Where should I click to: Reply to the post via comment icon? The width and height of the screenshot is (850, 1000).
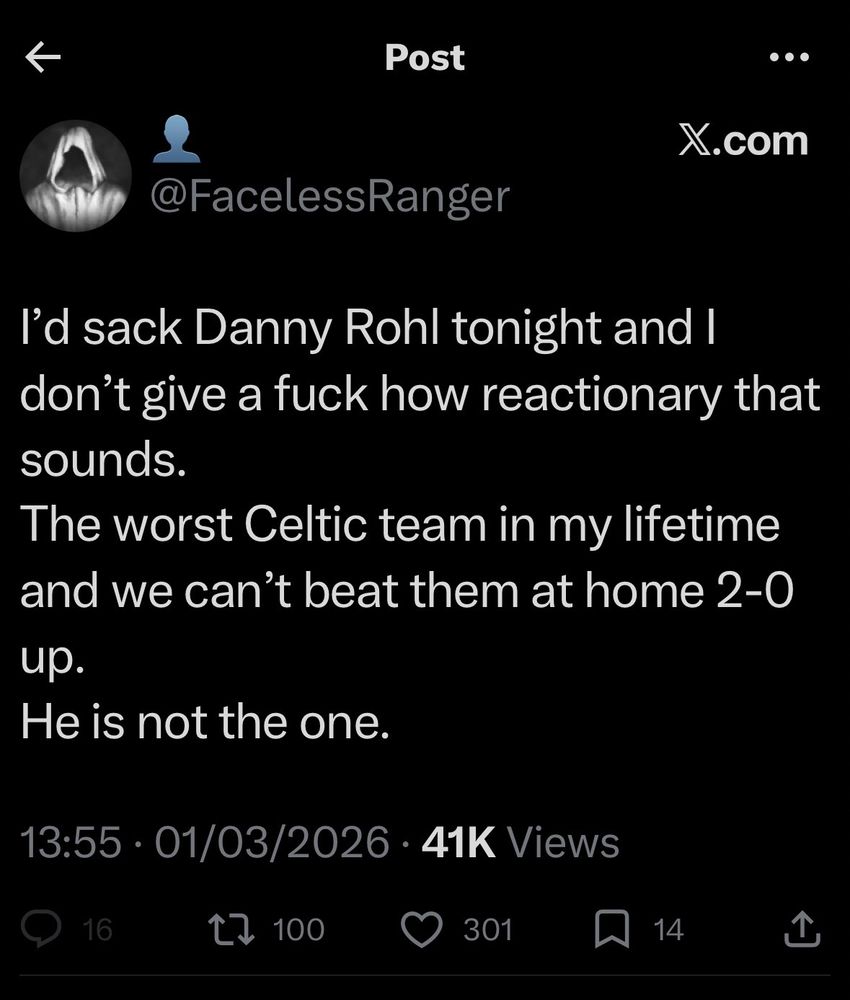[42, 930]
